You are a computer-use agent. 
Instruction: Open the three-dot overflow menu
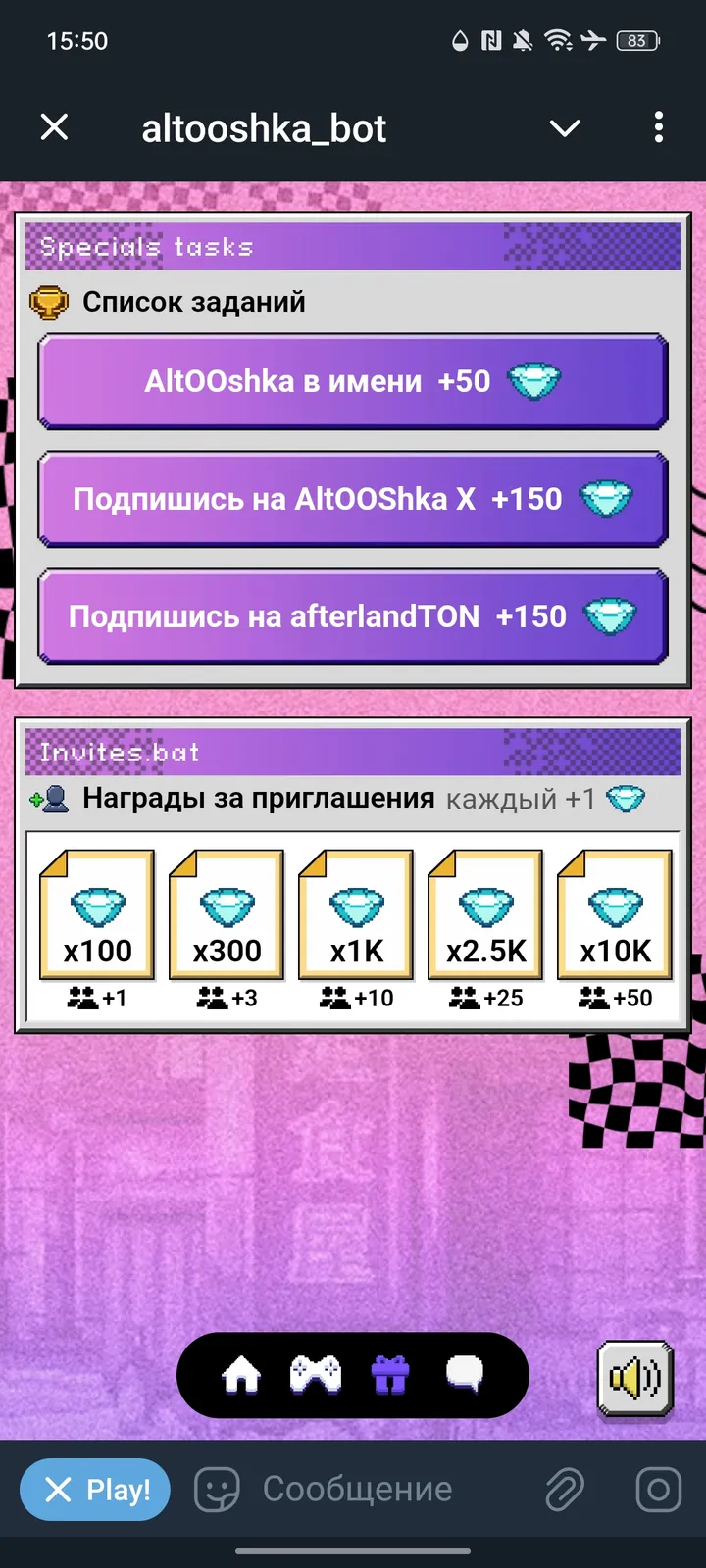(659, 127)
